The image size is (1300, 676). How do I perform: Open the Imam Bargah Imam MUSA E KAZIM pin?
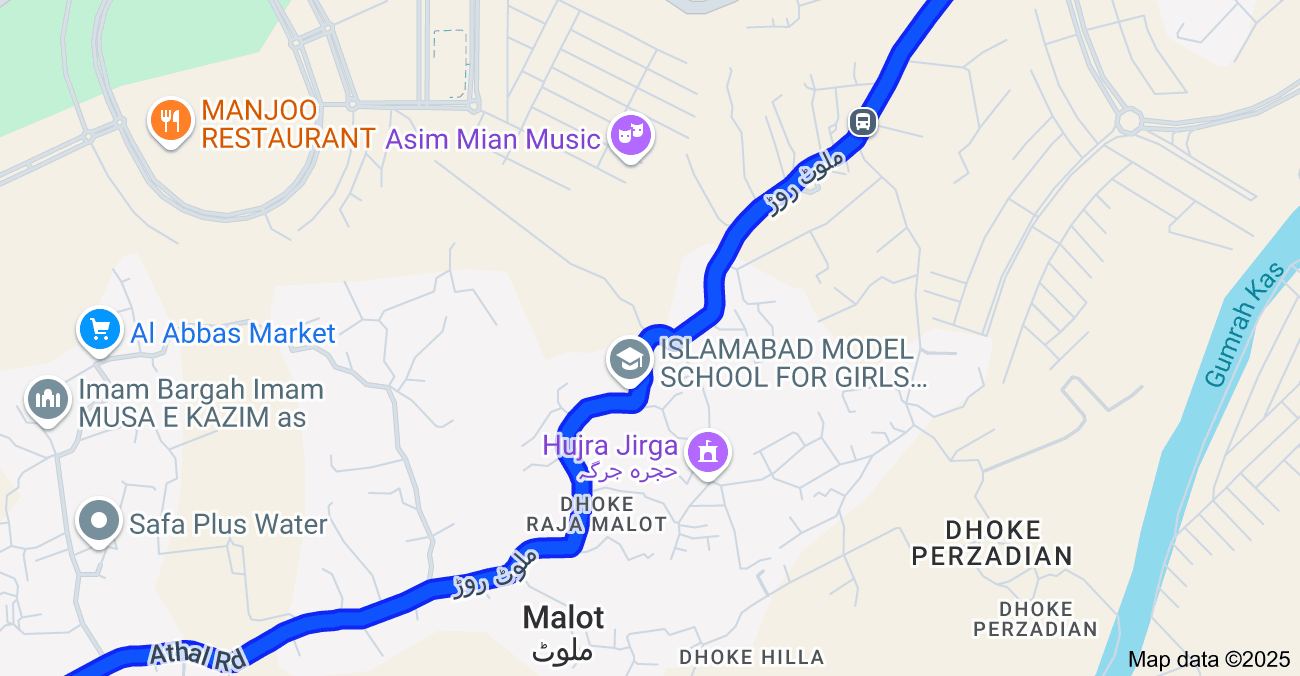tap(47, 401)
